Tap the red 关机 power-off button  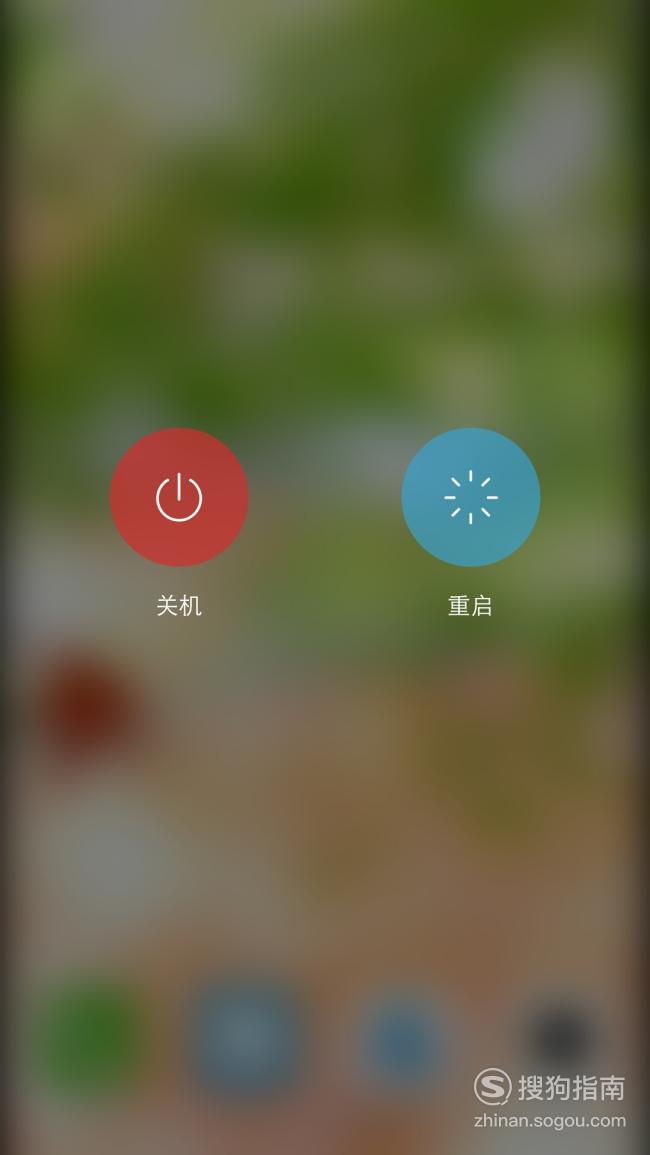coord(179,497)
